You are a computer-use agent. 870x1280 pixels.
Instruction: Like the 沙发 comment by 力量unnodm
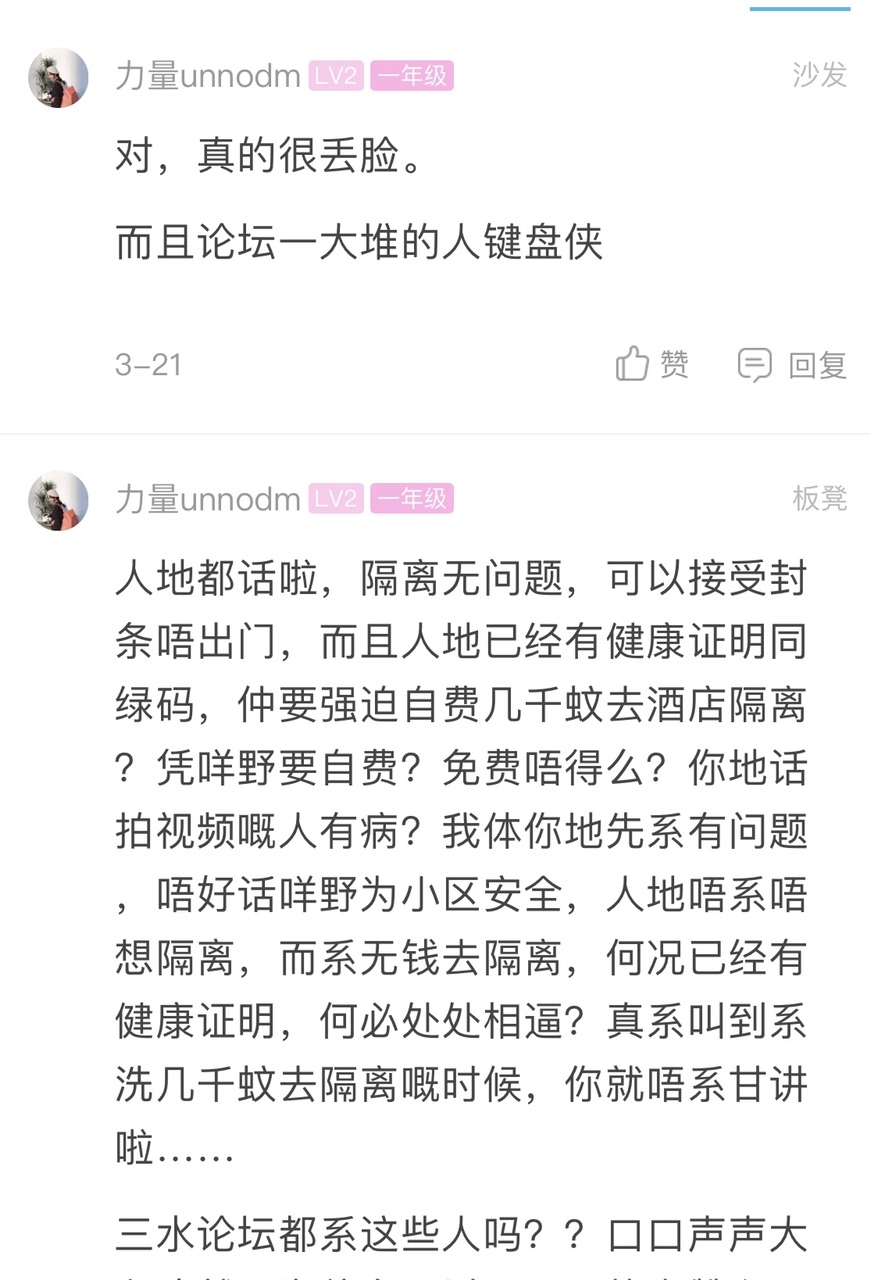click(x=652, y=364)
